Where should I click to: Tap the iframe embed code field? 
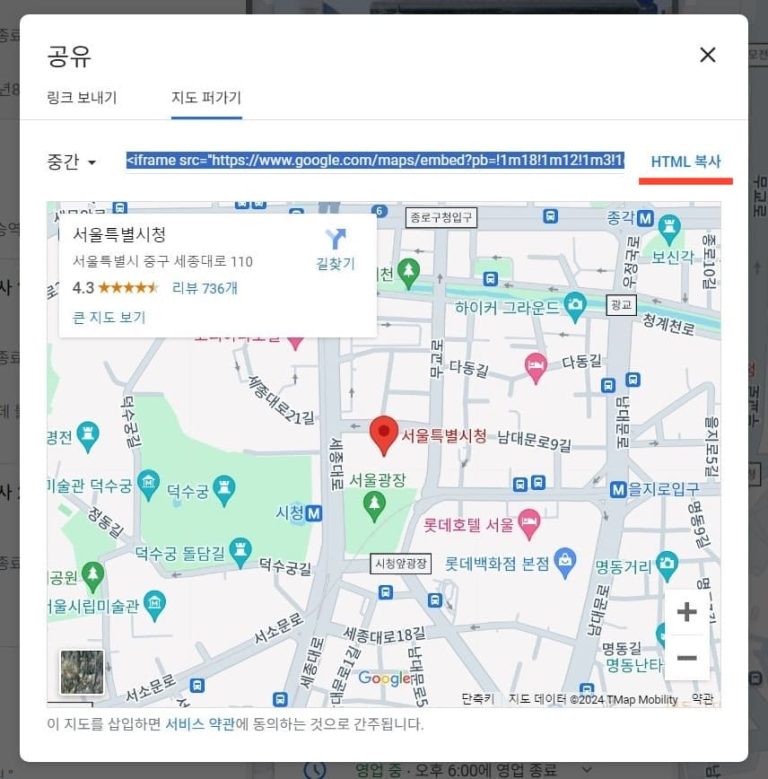pyautogui.click(x=375, y=161)
